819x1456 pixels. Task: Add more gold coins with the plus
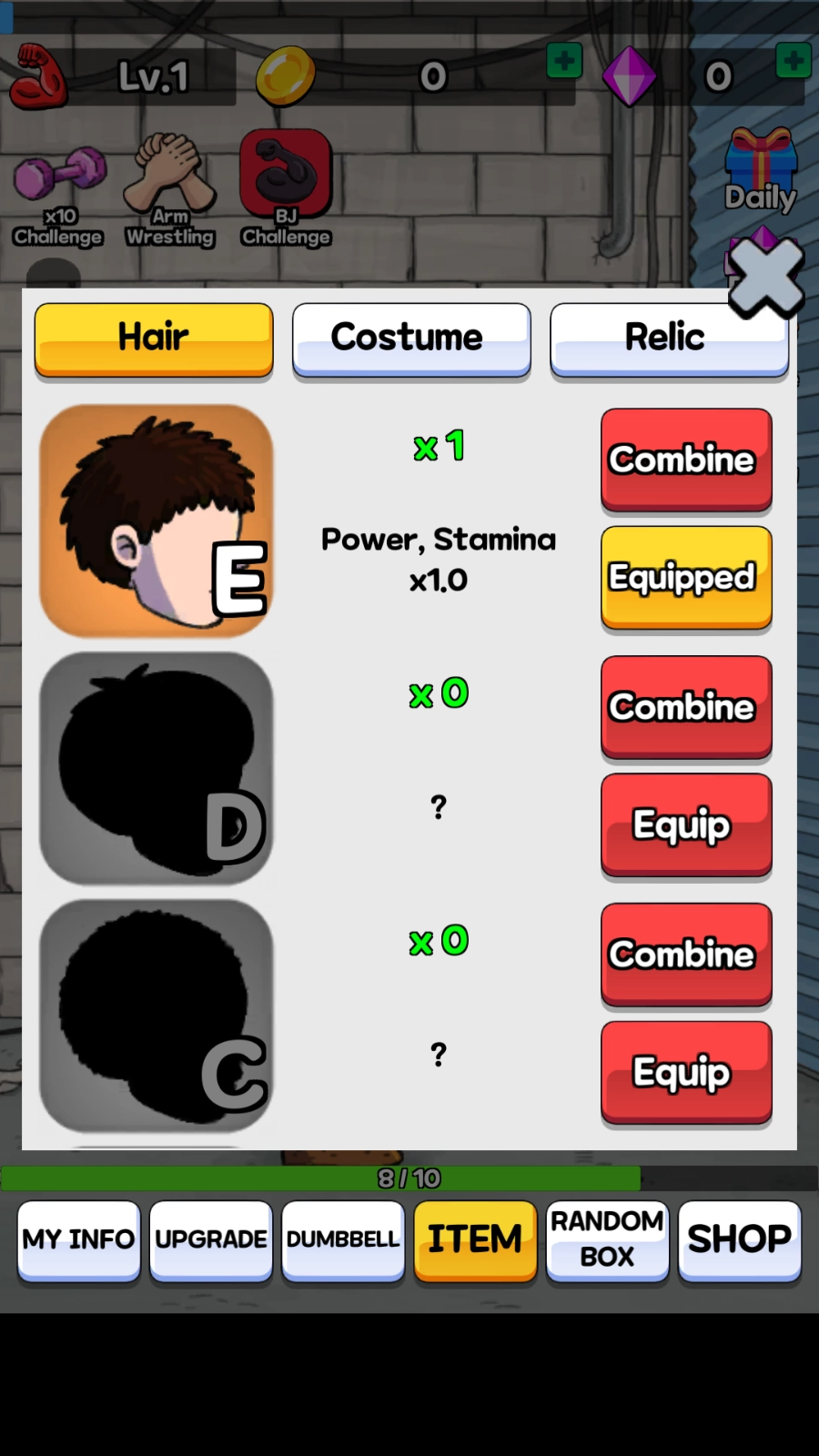(564, 62)
